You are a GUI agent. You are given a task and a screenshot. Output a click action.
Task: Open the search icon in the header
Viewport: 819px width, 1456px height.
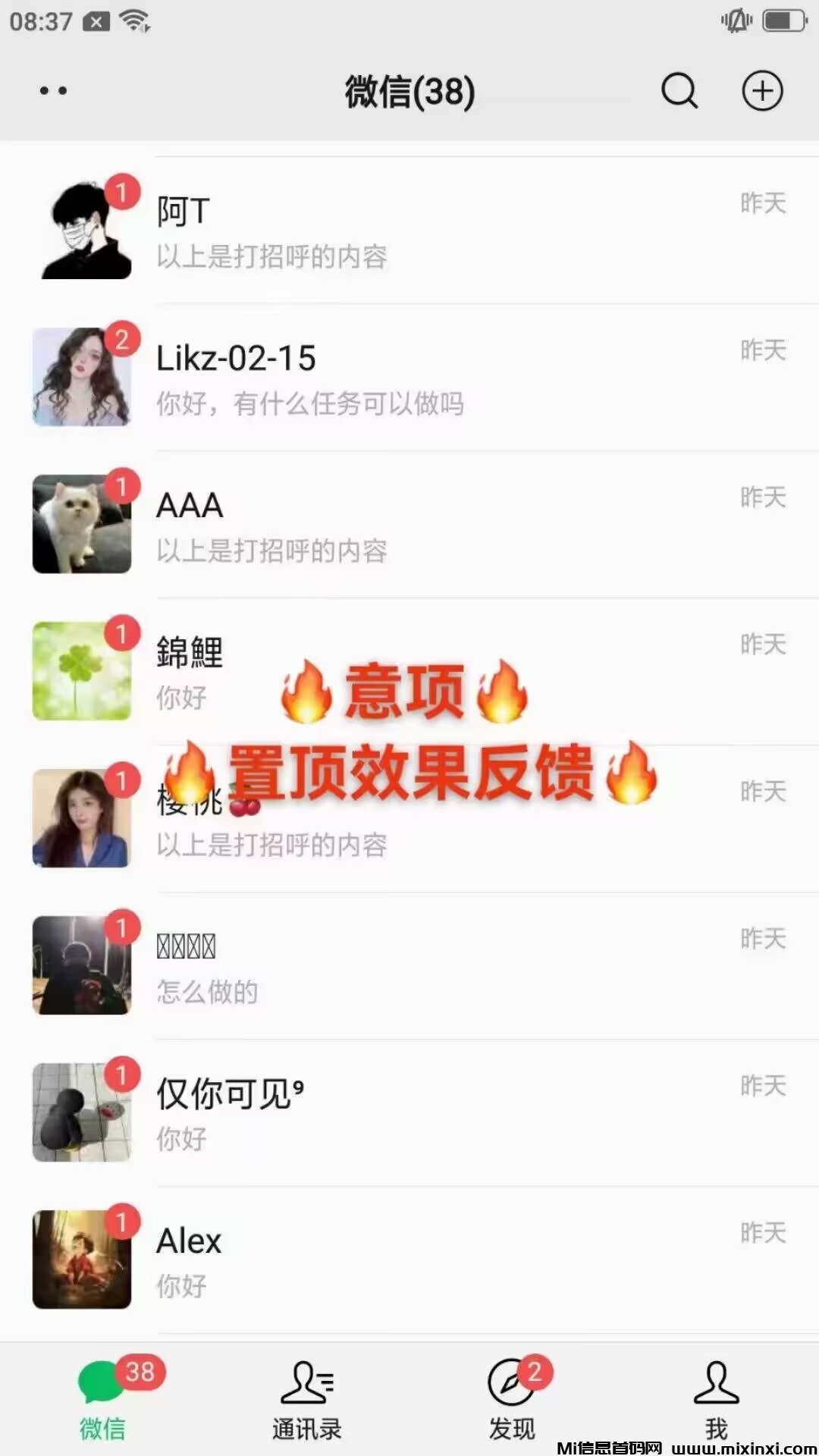coord(679,92)
